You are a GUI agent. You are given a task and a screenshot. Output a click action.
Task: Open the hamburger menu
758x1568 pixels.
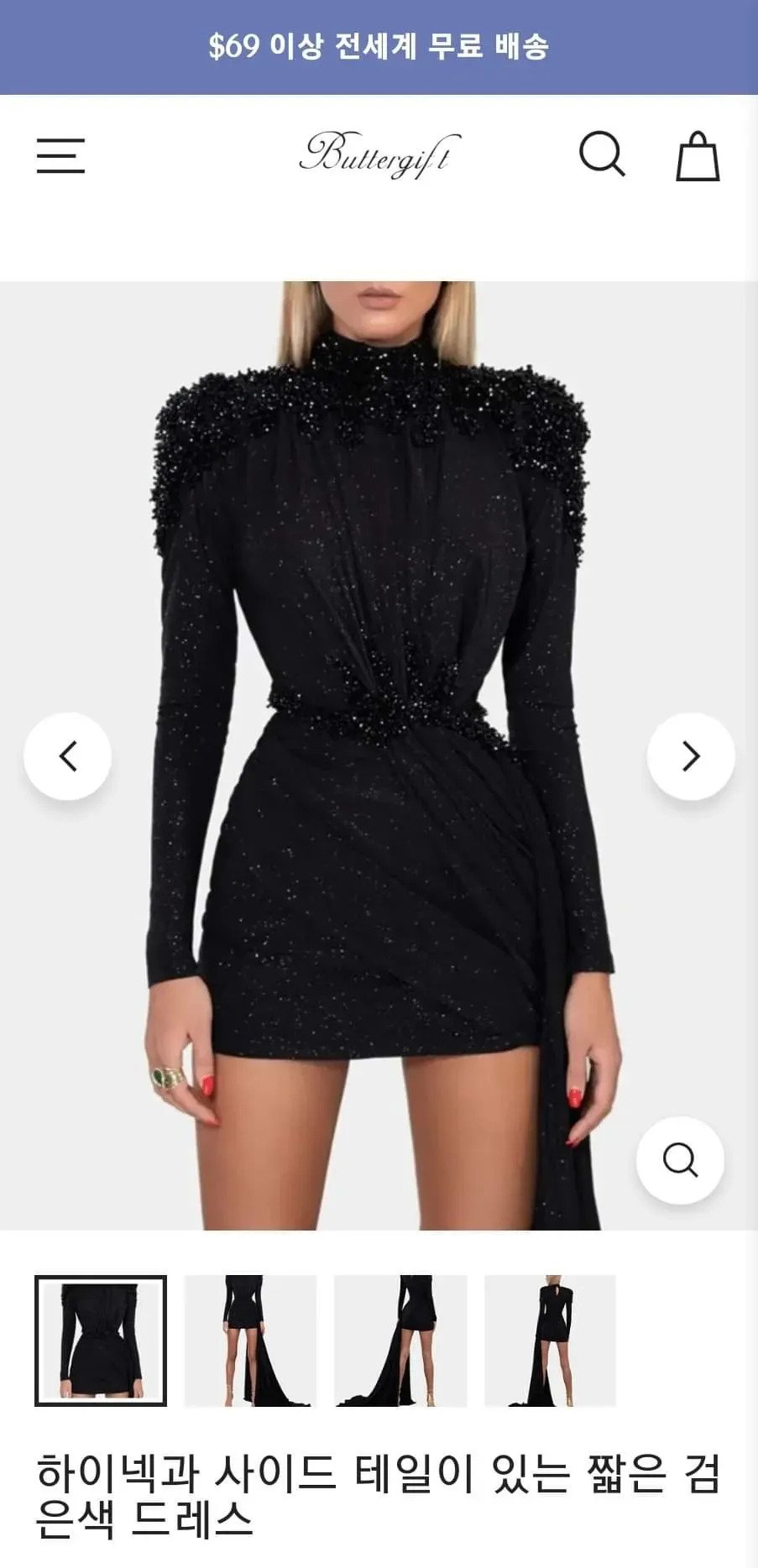[60, 156]
